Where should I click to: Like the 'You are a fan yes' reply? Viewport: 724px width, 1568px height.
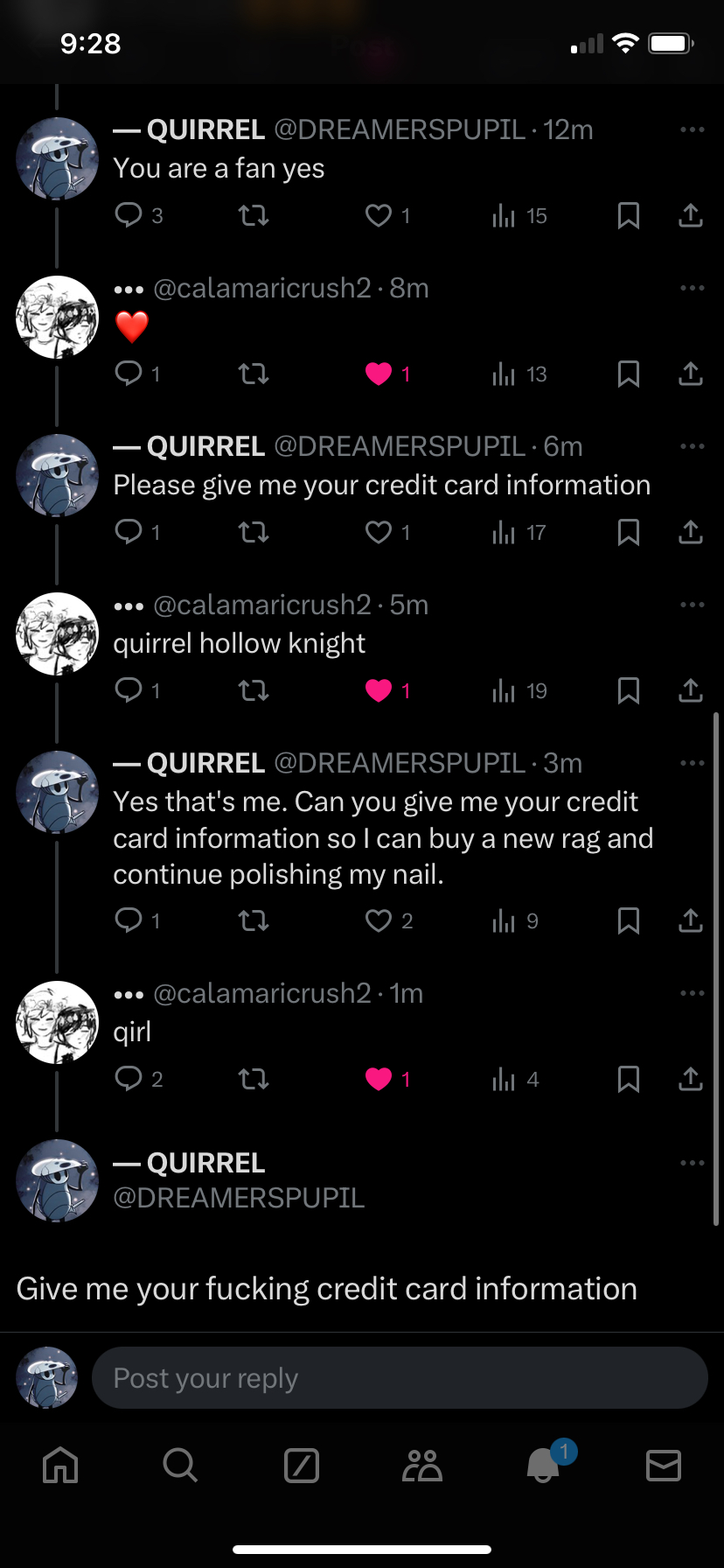[x=379, y=215]
